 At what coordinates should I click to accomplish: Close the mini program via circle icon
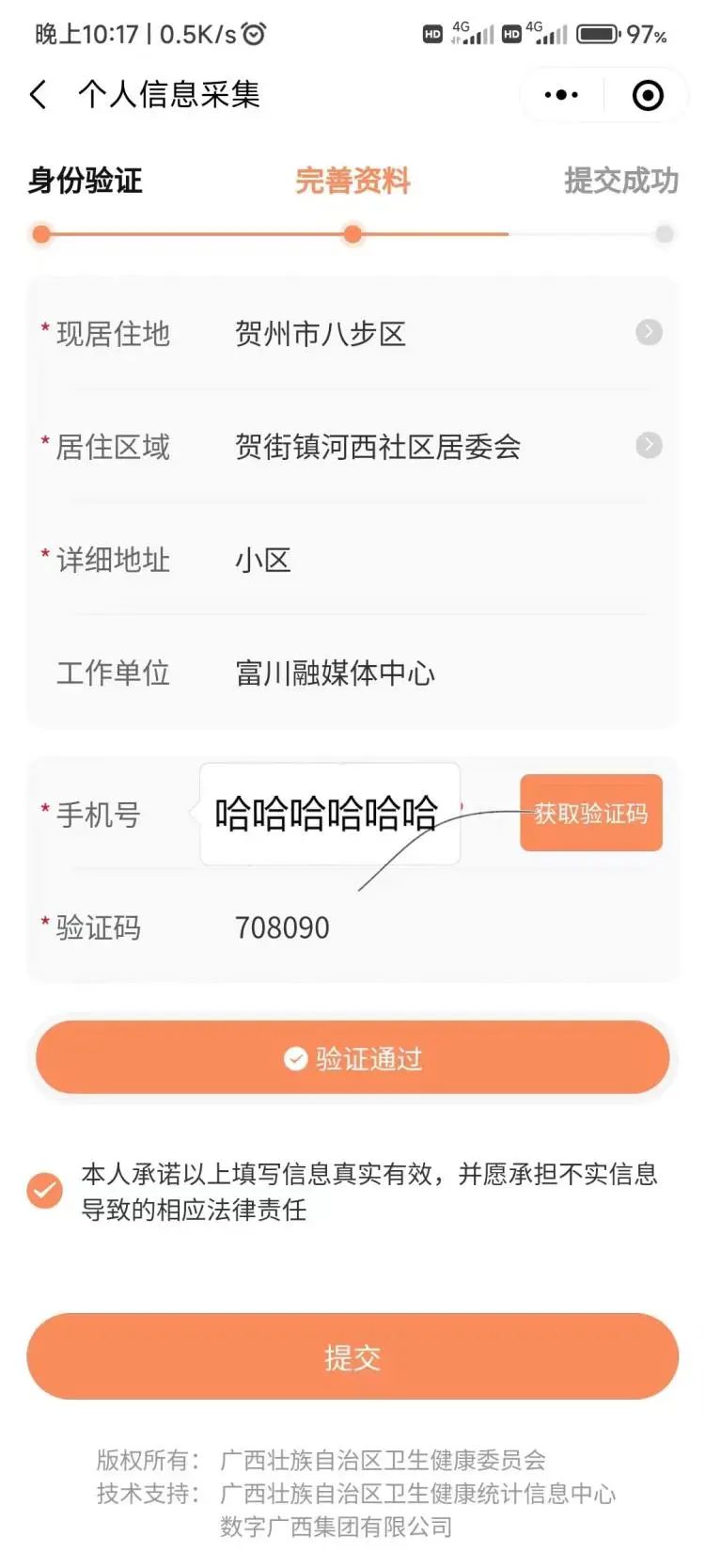coord(648,95)
